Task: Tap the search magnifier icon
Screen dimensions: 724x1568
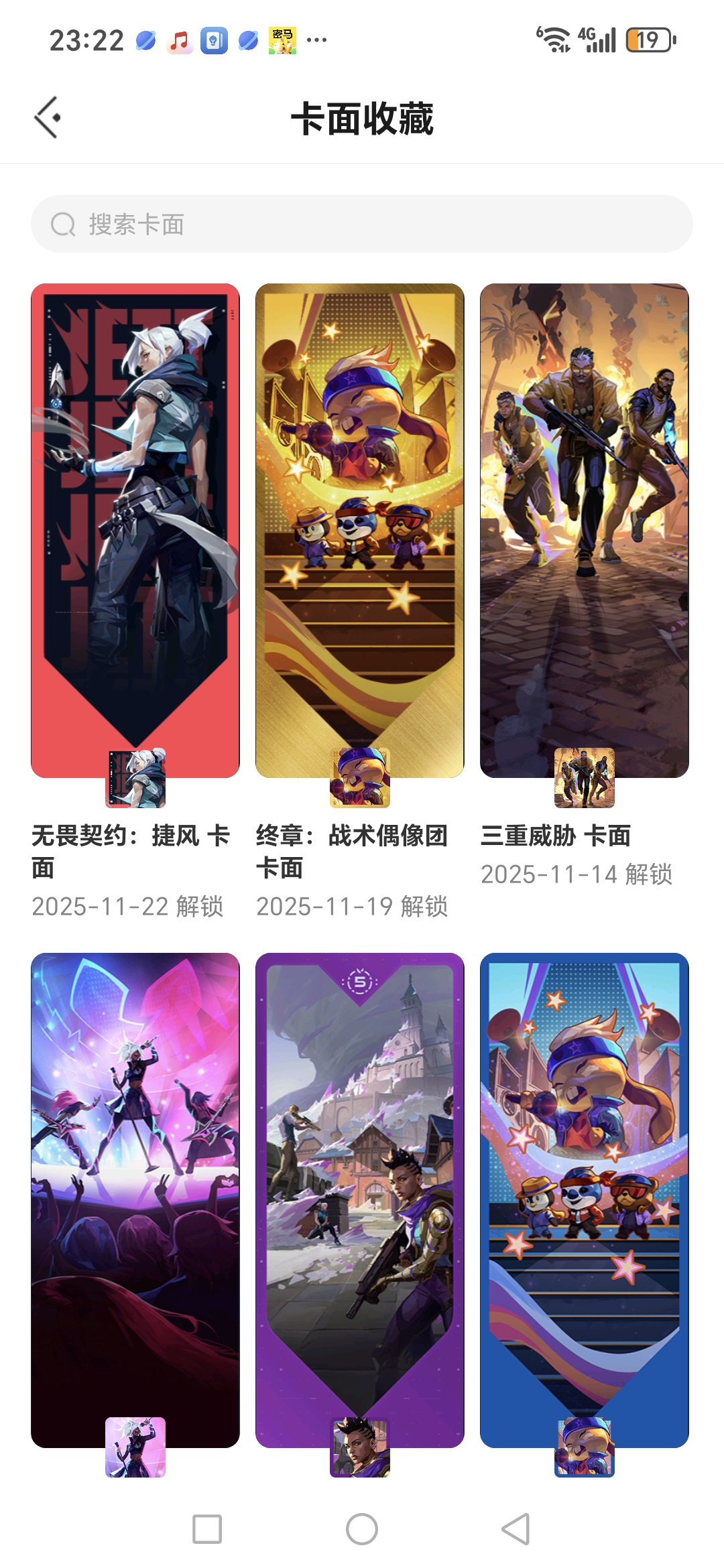Action: (63, 225)
